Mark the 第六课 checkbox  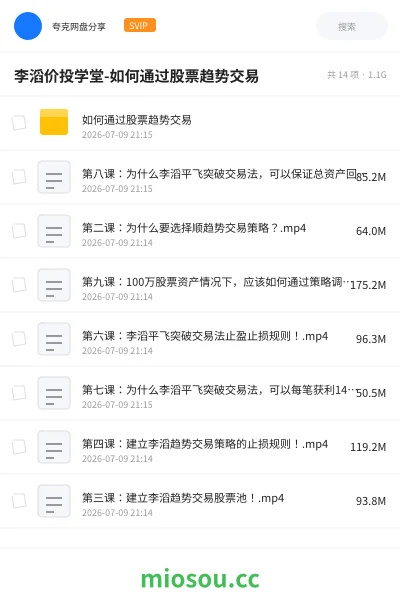pos(19,339)
